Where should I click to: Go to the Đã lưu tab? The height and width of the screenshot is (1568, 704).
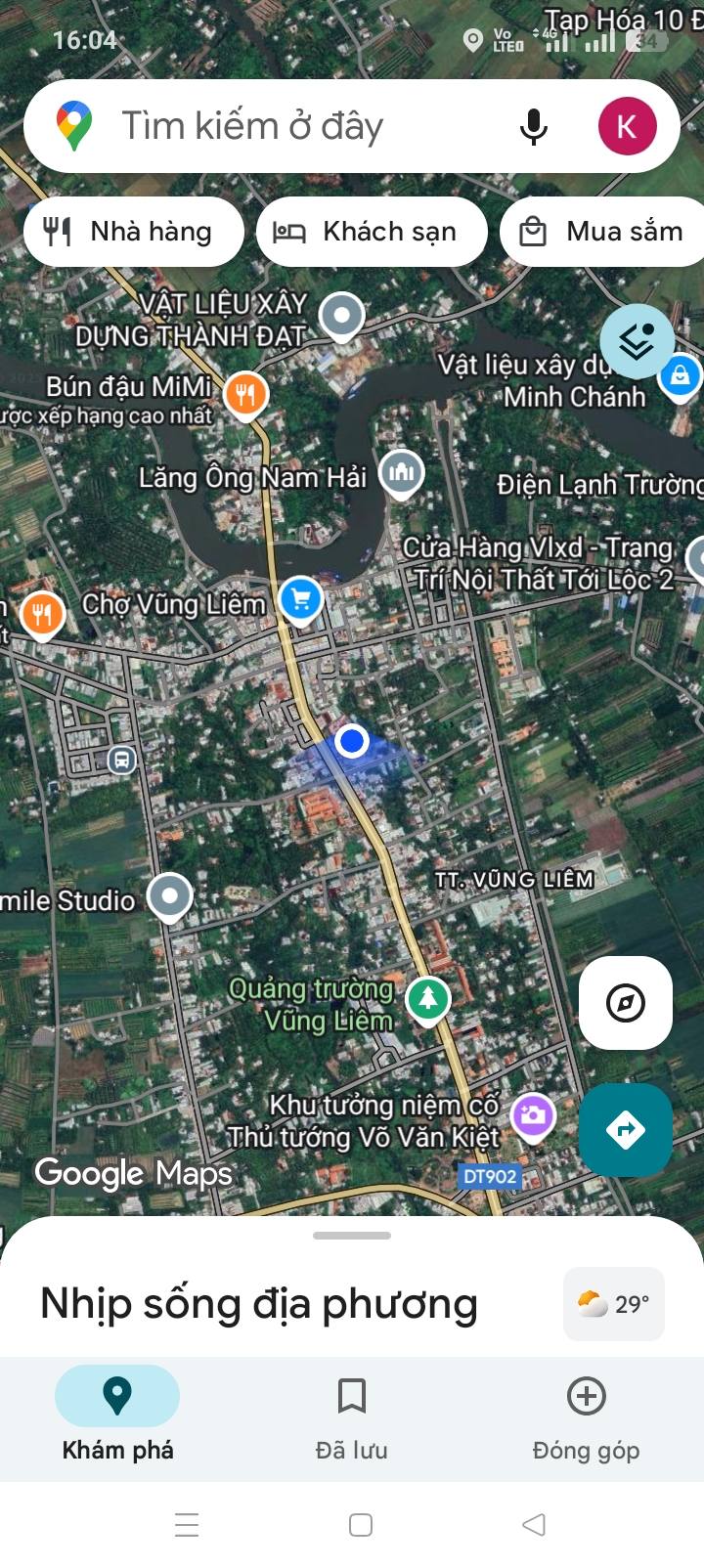(352, 1413)
